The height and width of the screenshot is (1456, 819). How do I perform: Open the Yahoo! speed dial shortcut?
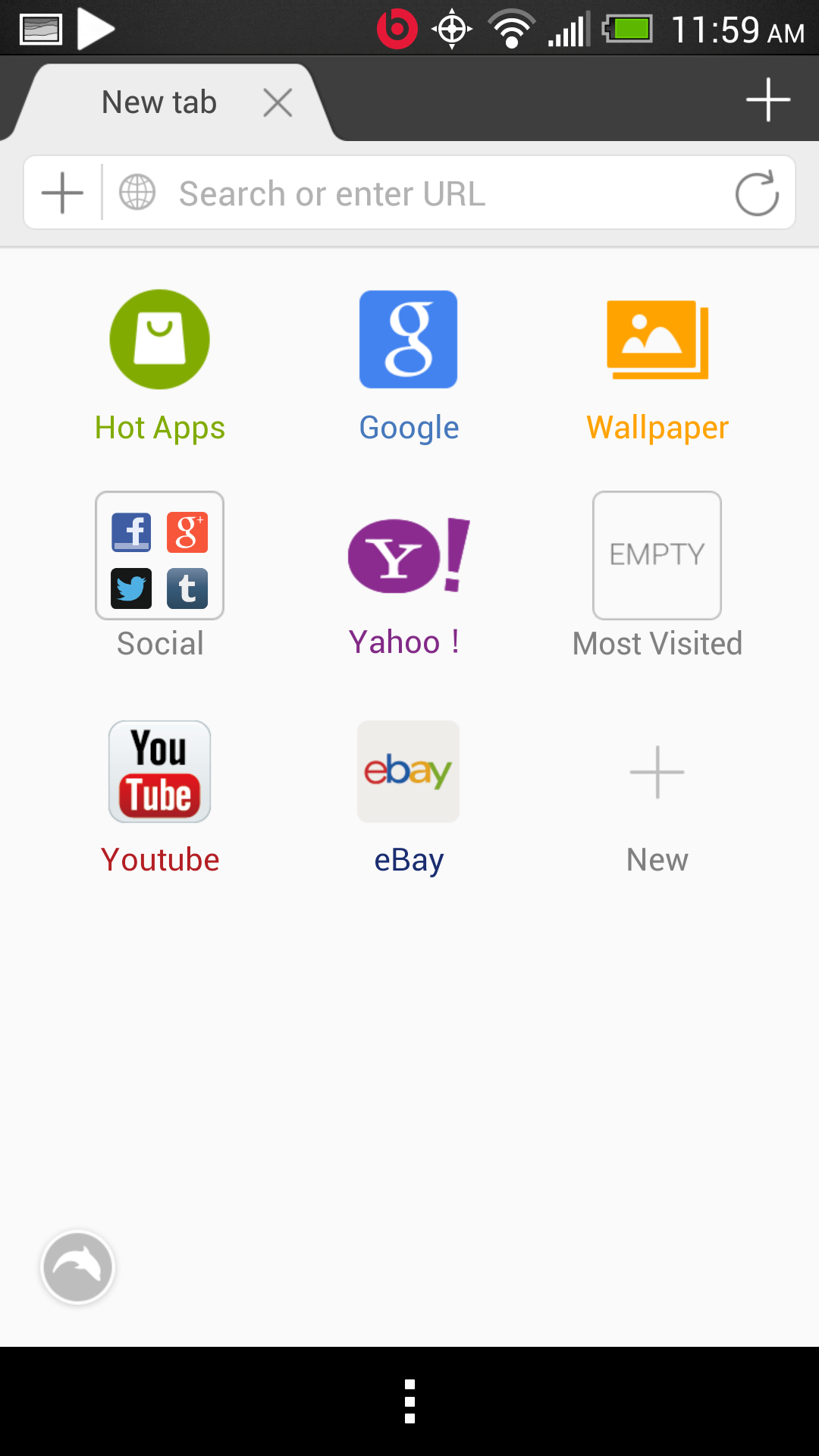coord(408,555)
